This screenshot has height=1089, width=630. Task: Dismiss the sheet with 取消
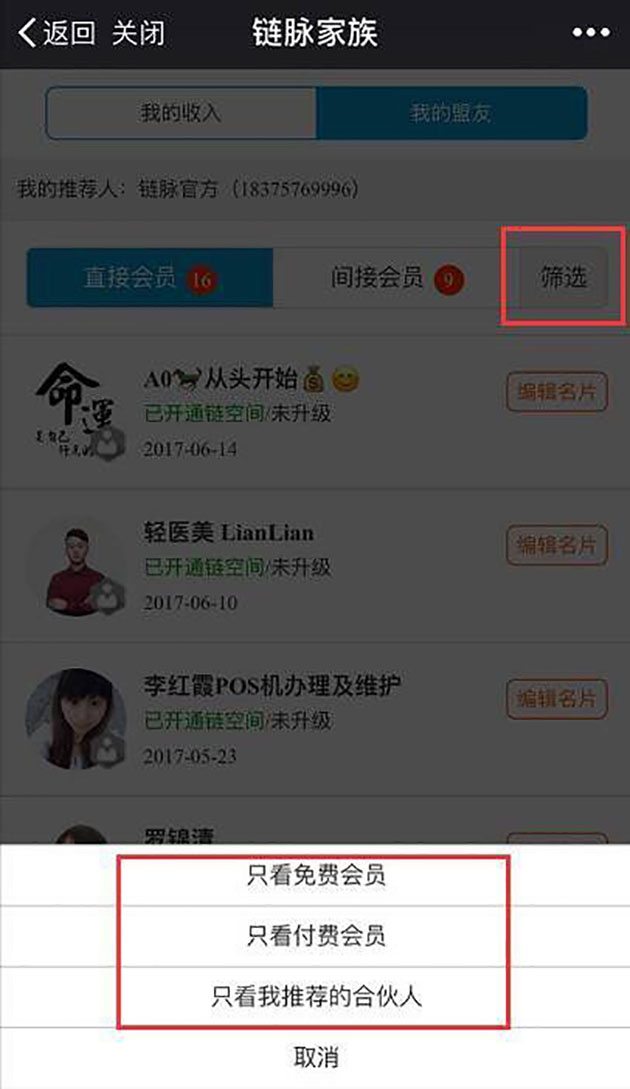point(316,1056)
